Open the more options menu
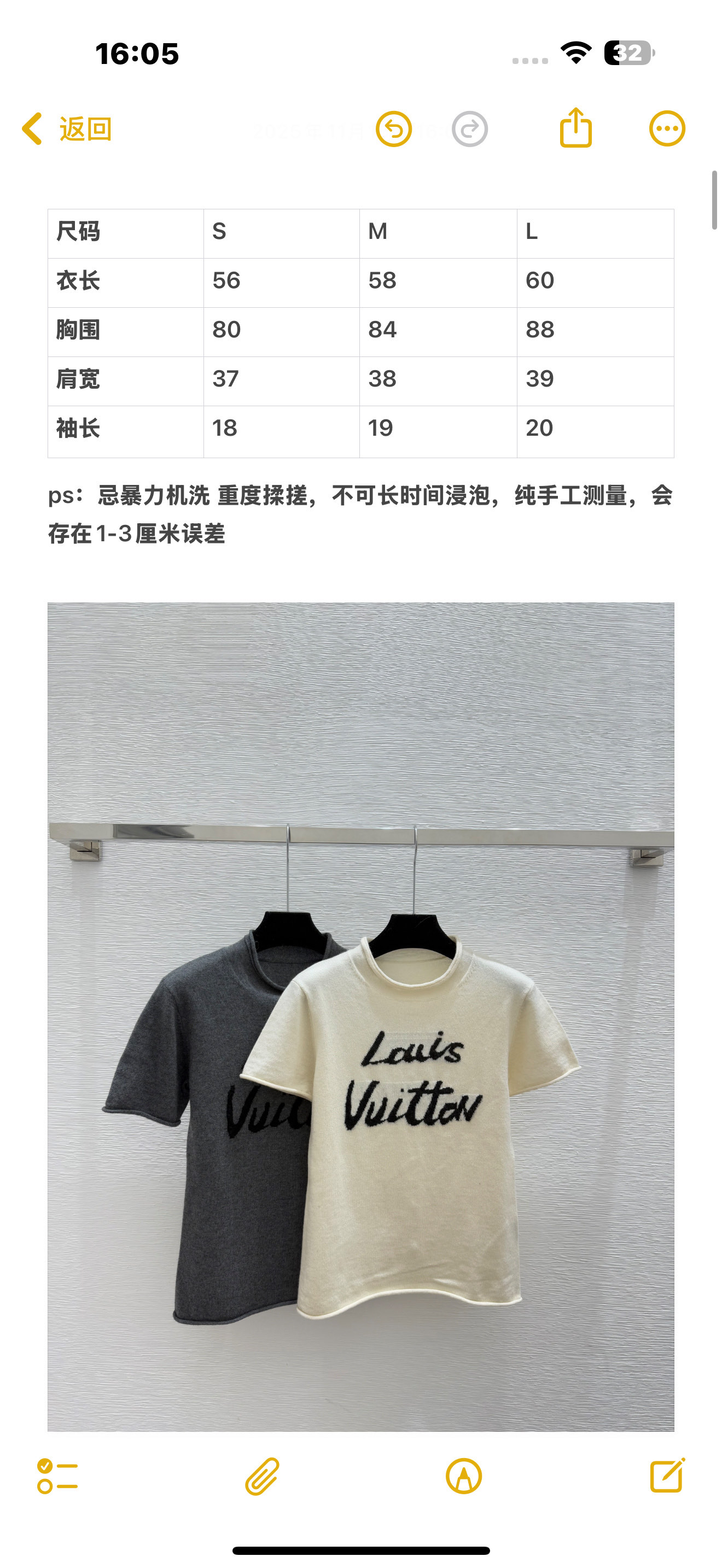This screenshot has width=722, height=1568. 667,129
